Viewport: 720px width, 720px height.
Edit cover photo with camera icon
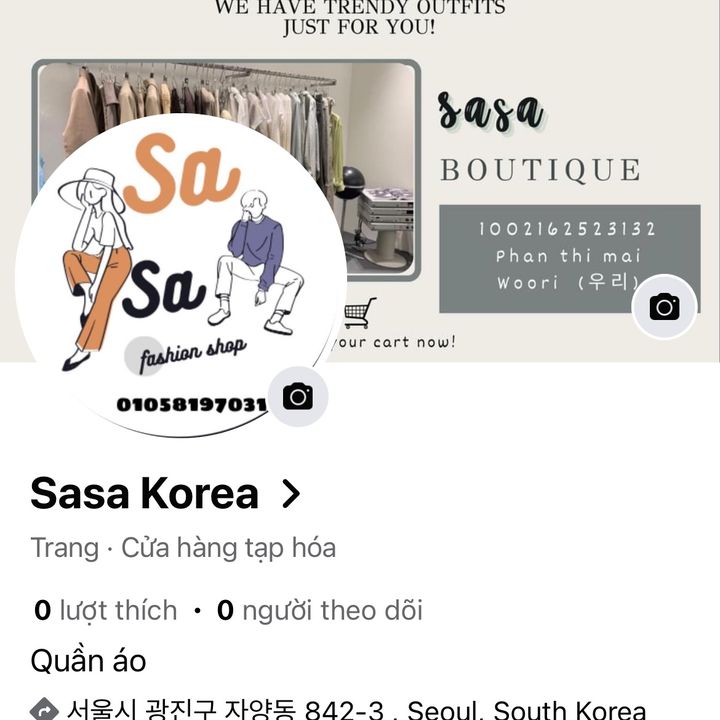tap(664, 307)
